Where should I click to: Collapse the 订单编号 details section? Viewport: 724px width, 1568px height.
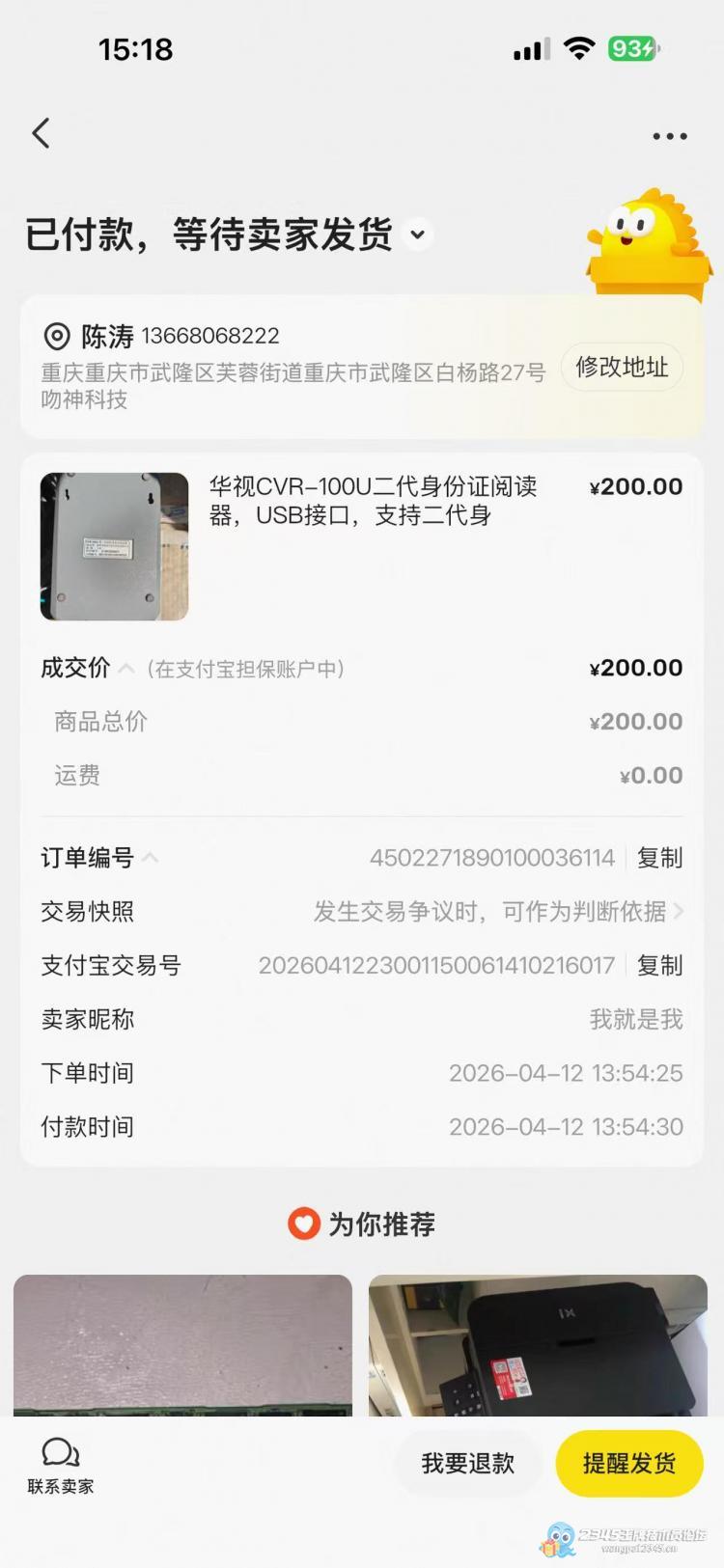[150, 857]
